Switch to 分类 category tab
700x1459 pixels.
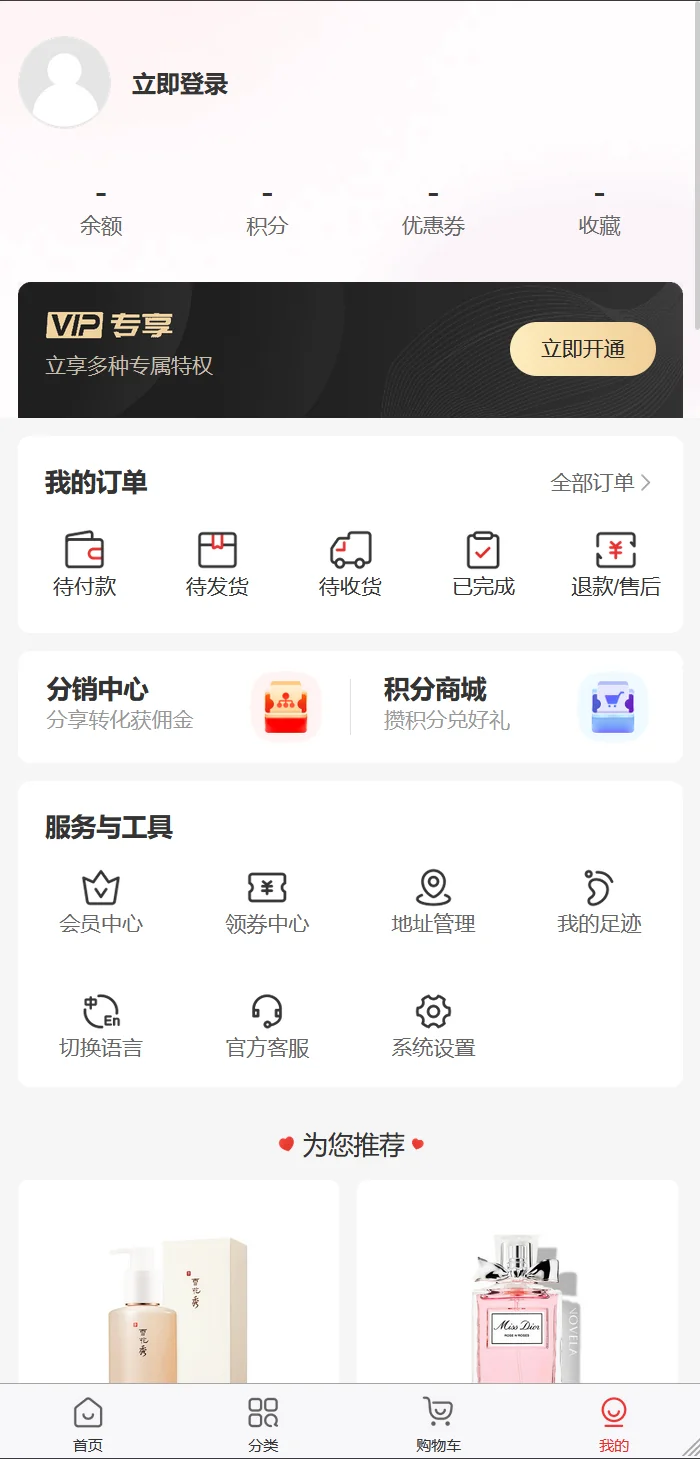pyautogui.click(x=263, y=1424)
